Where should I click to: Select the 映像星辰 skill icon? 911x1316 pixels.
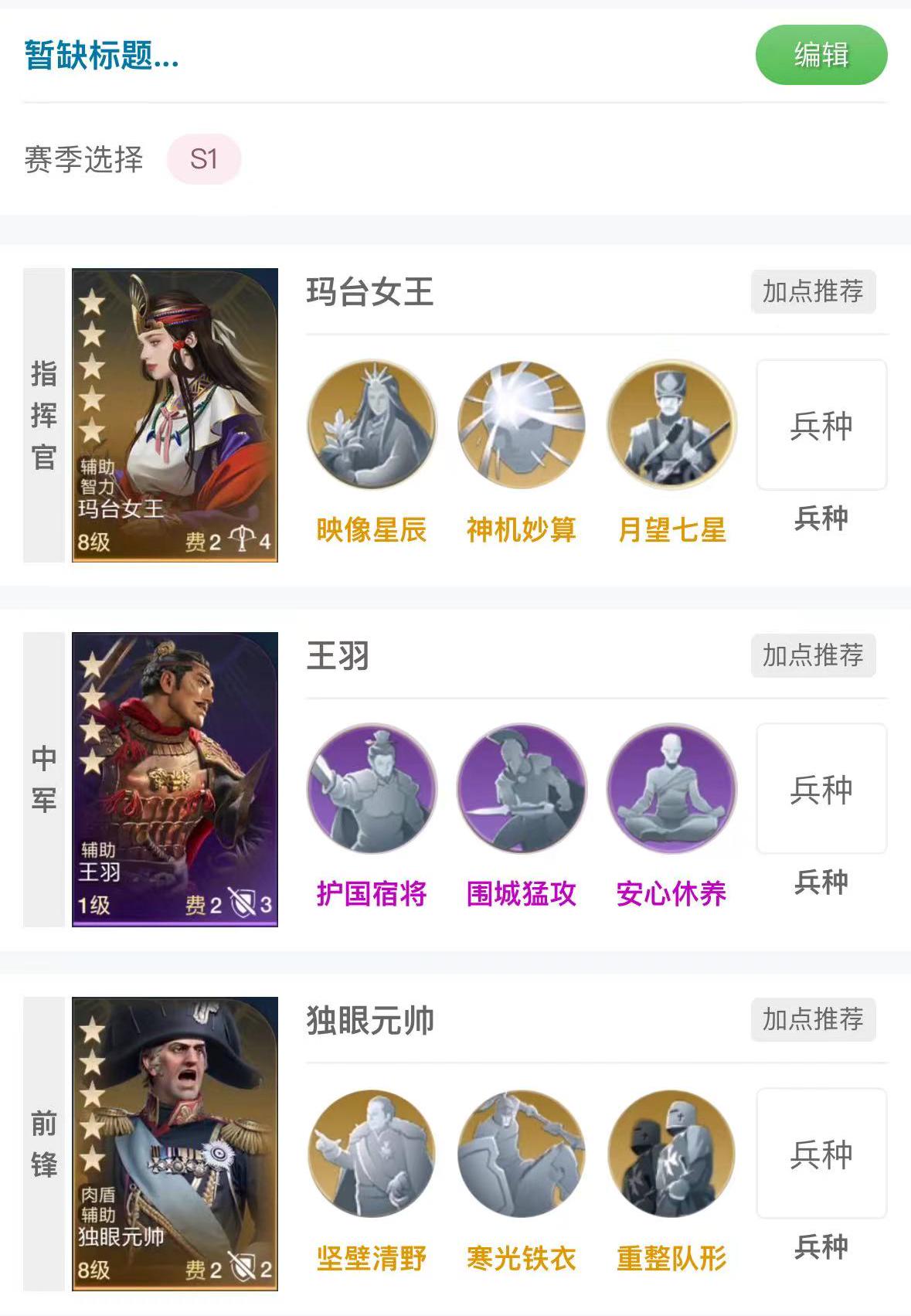(x=372, y=424)
